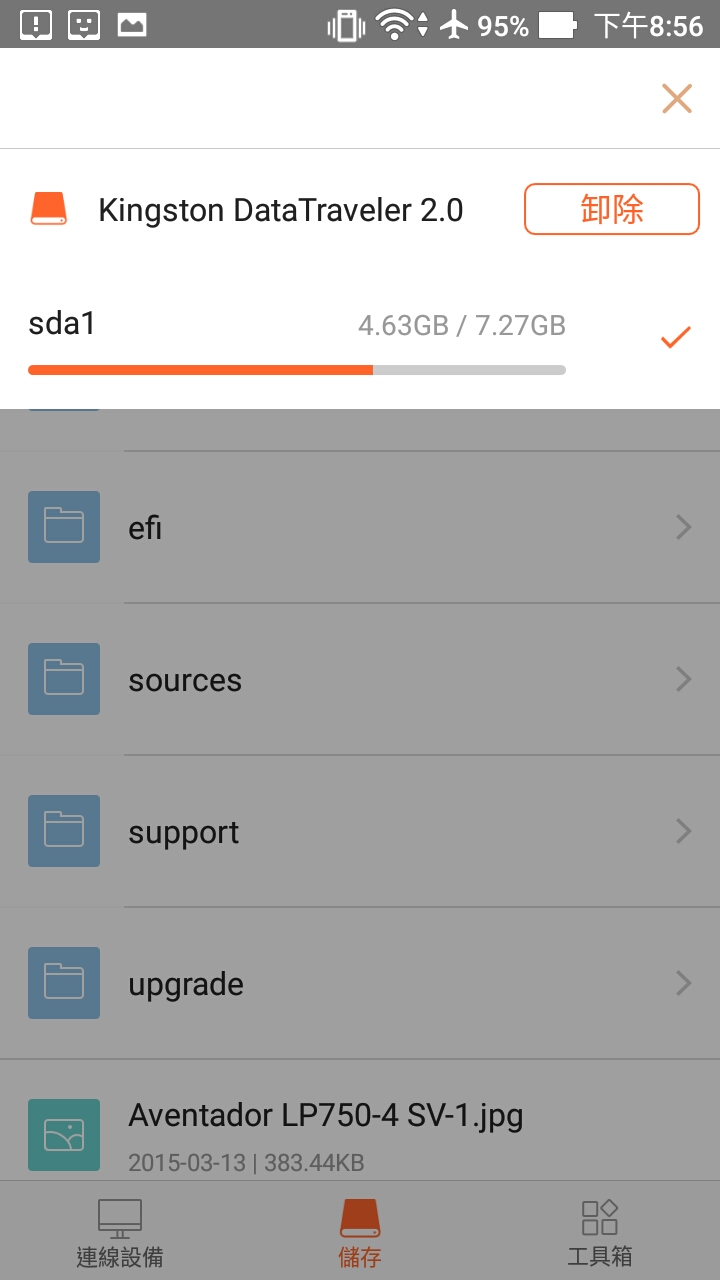
Task: Open the support folder
Action: (360, 831)
